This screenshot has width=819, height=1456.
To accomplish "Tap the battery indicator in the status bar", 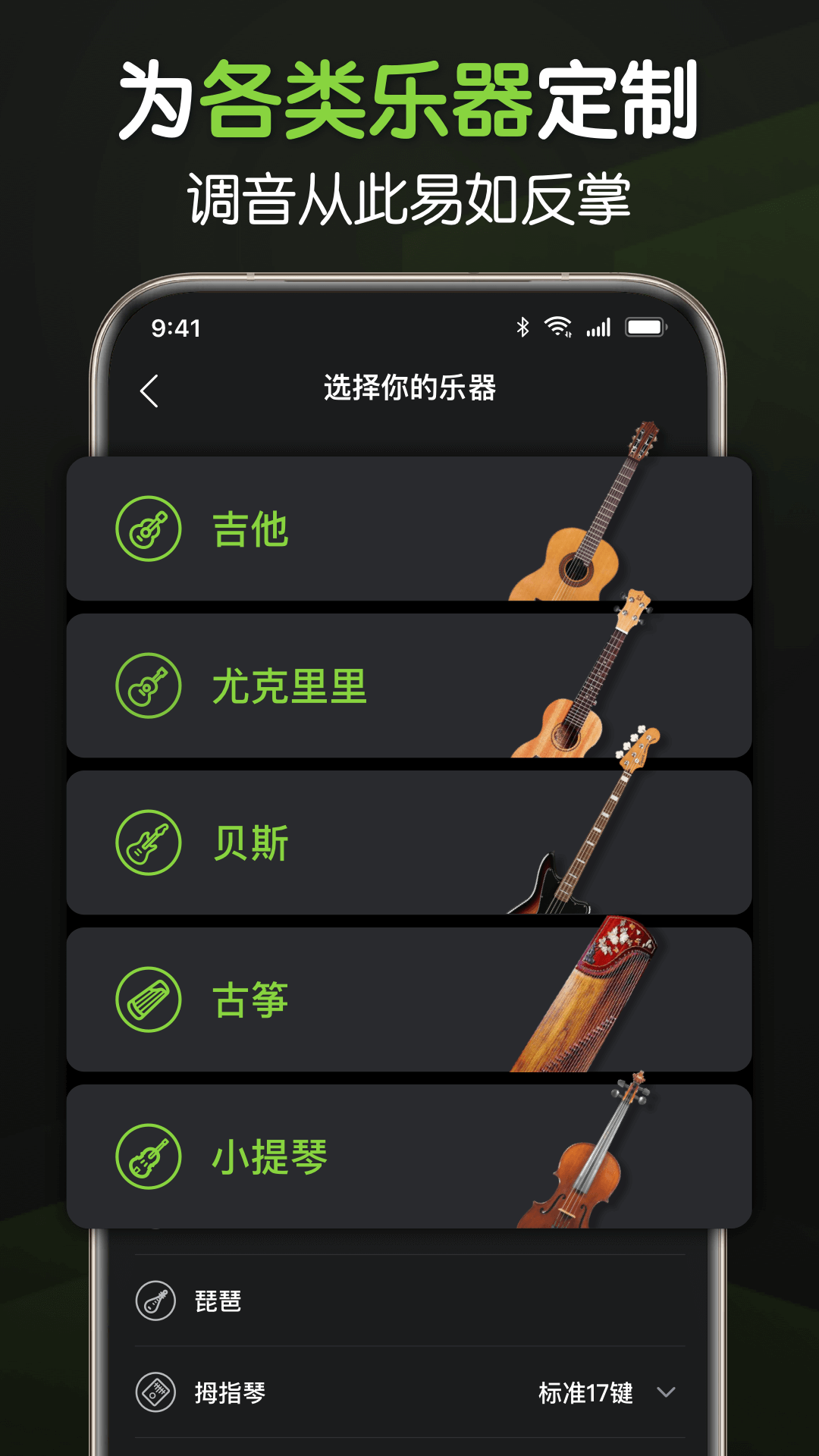I will pyautogui.click(x=645, y=326).
